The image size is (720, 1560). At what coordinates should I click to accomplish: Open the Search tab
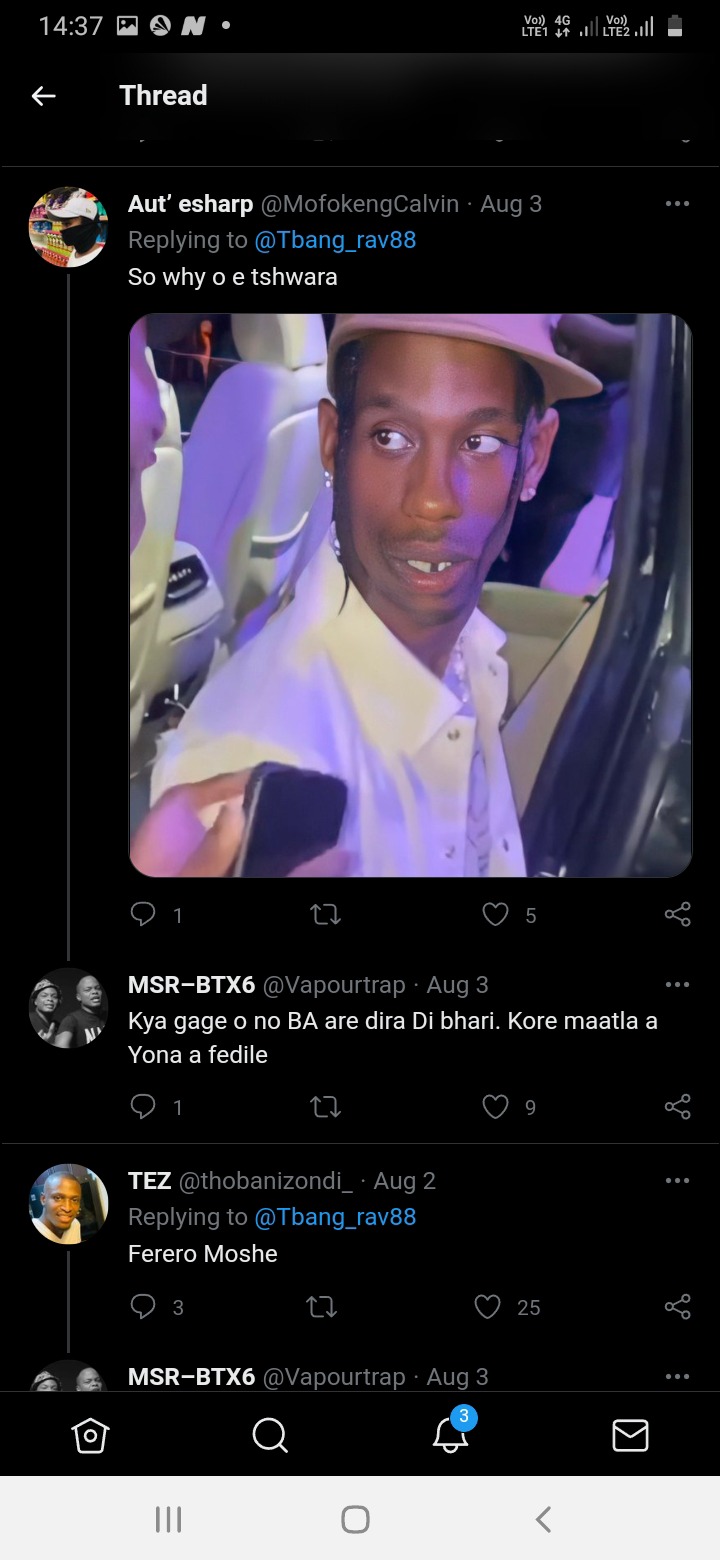pos(270,1436)
